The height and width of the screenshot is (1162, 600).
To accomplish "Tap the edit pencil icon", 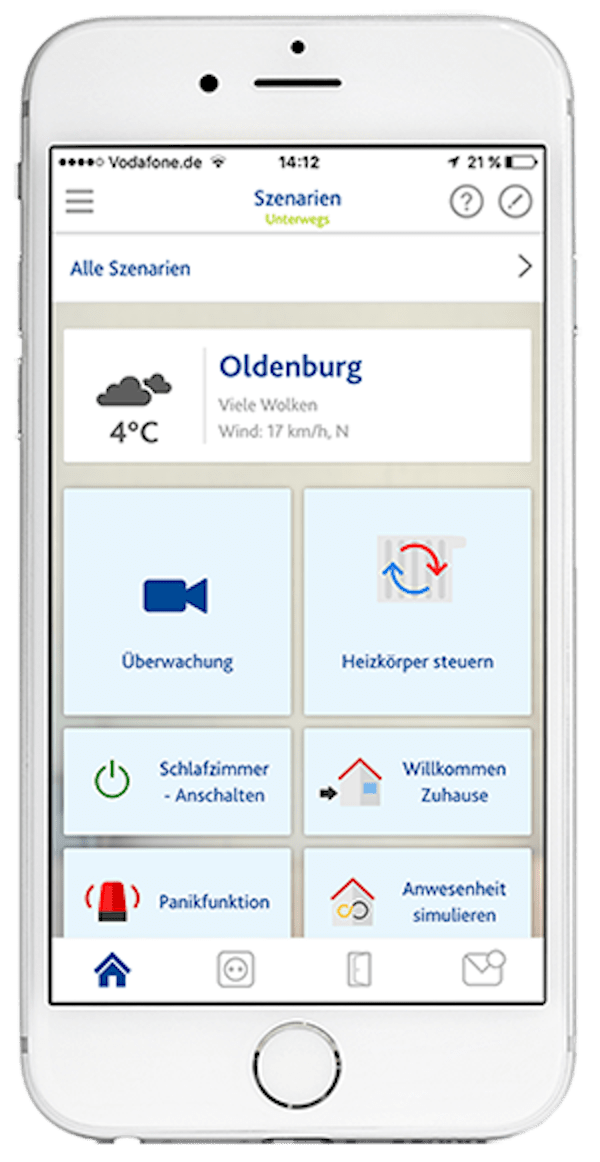I will [x=515, y=202].
